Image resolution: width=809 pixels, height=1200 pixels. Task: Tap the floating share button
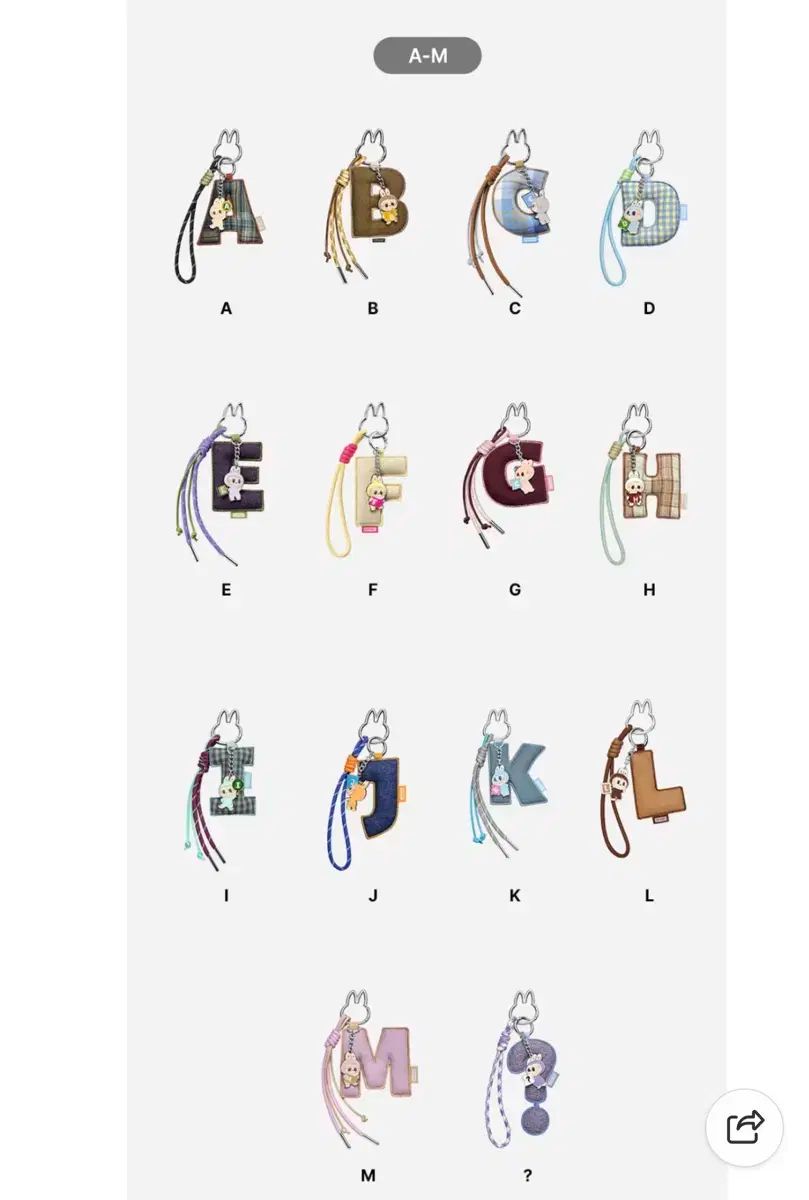[744, 1127]
